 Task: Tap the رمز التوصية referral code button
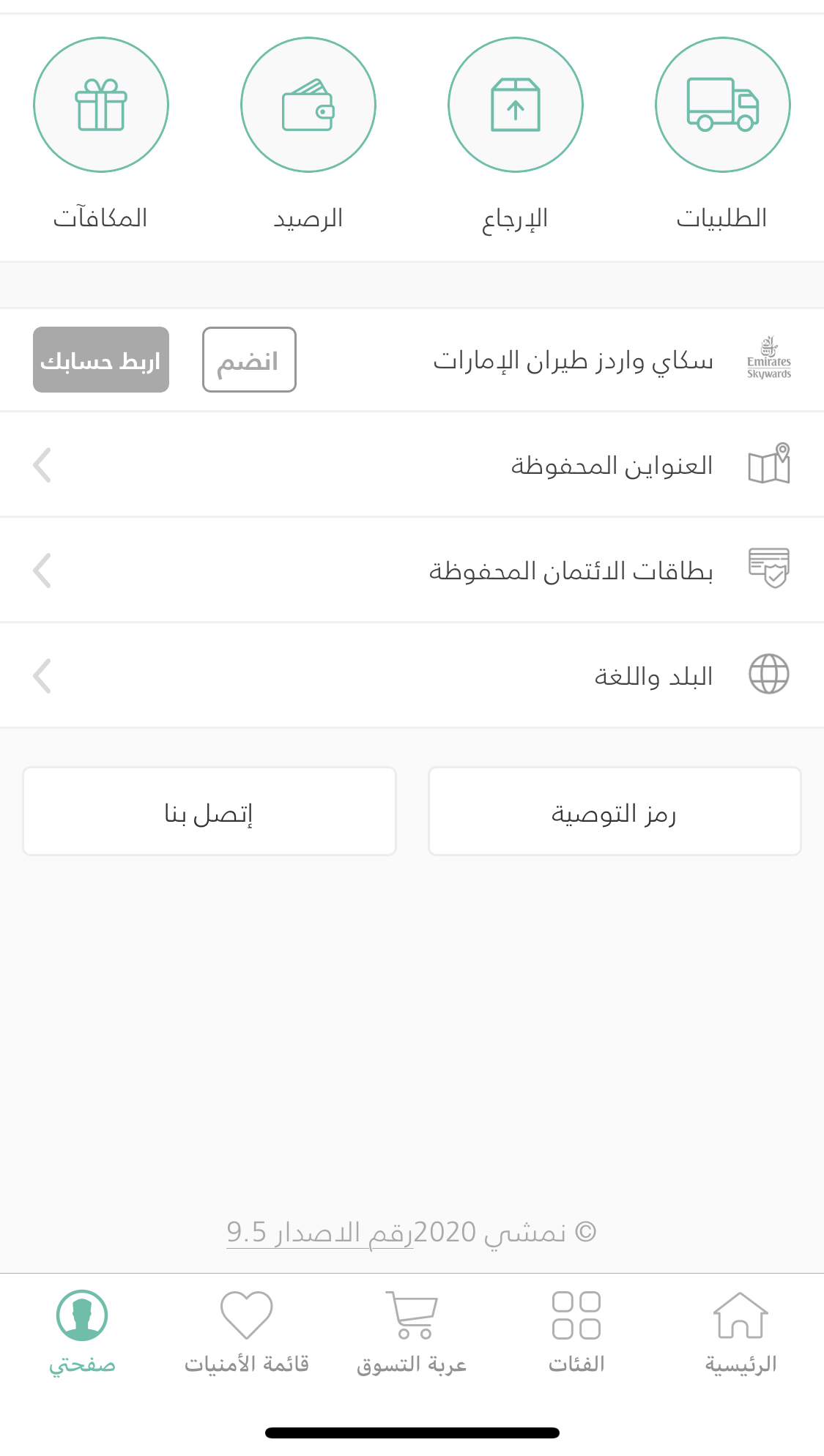pos(615,811)
